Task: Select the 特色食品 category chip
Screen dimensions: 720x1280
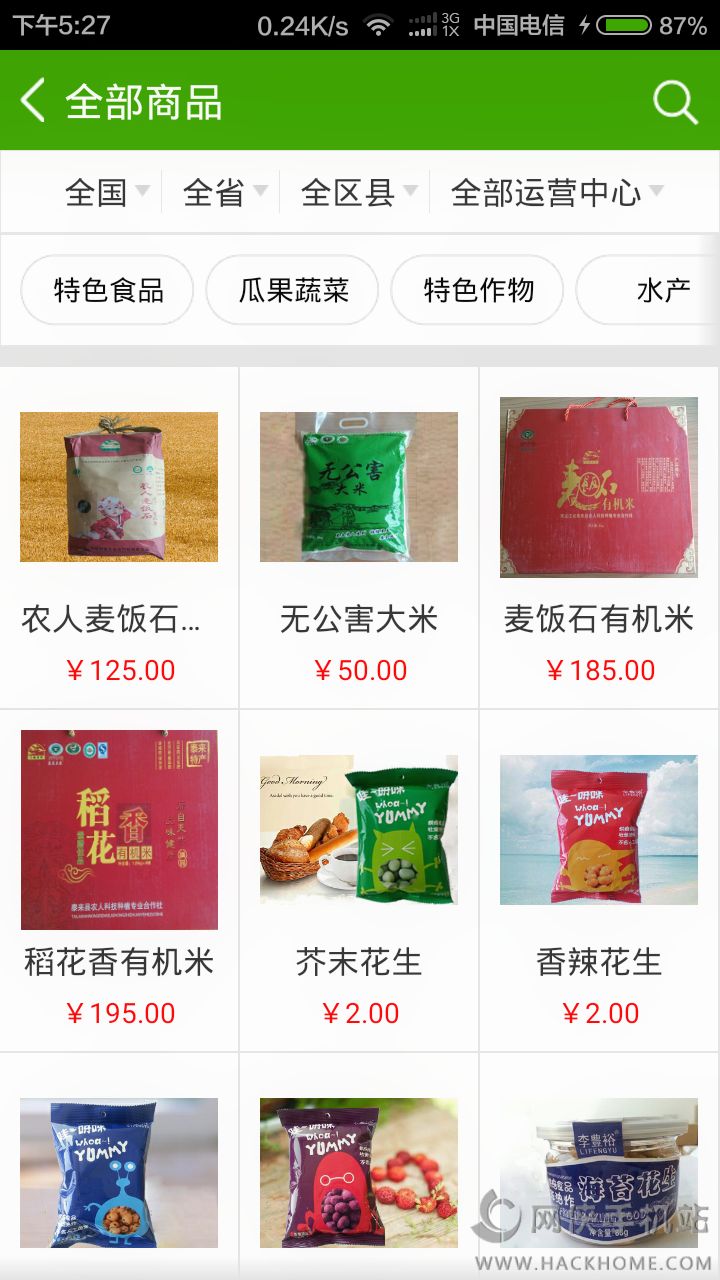Action: 107,290
